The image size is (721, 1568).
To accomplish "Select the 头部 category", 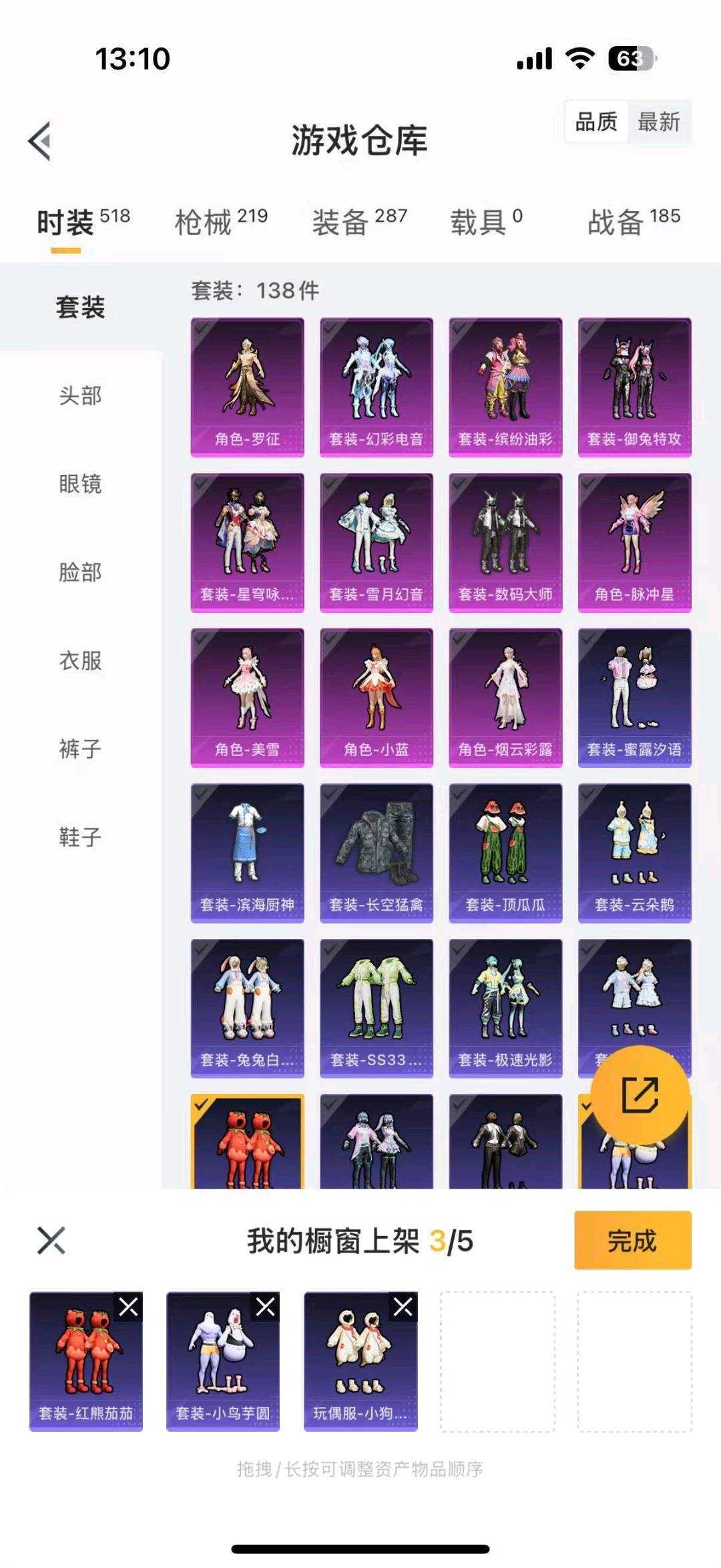I will coord(80,395).
